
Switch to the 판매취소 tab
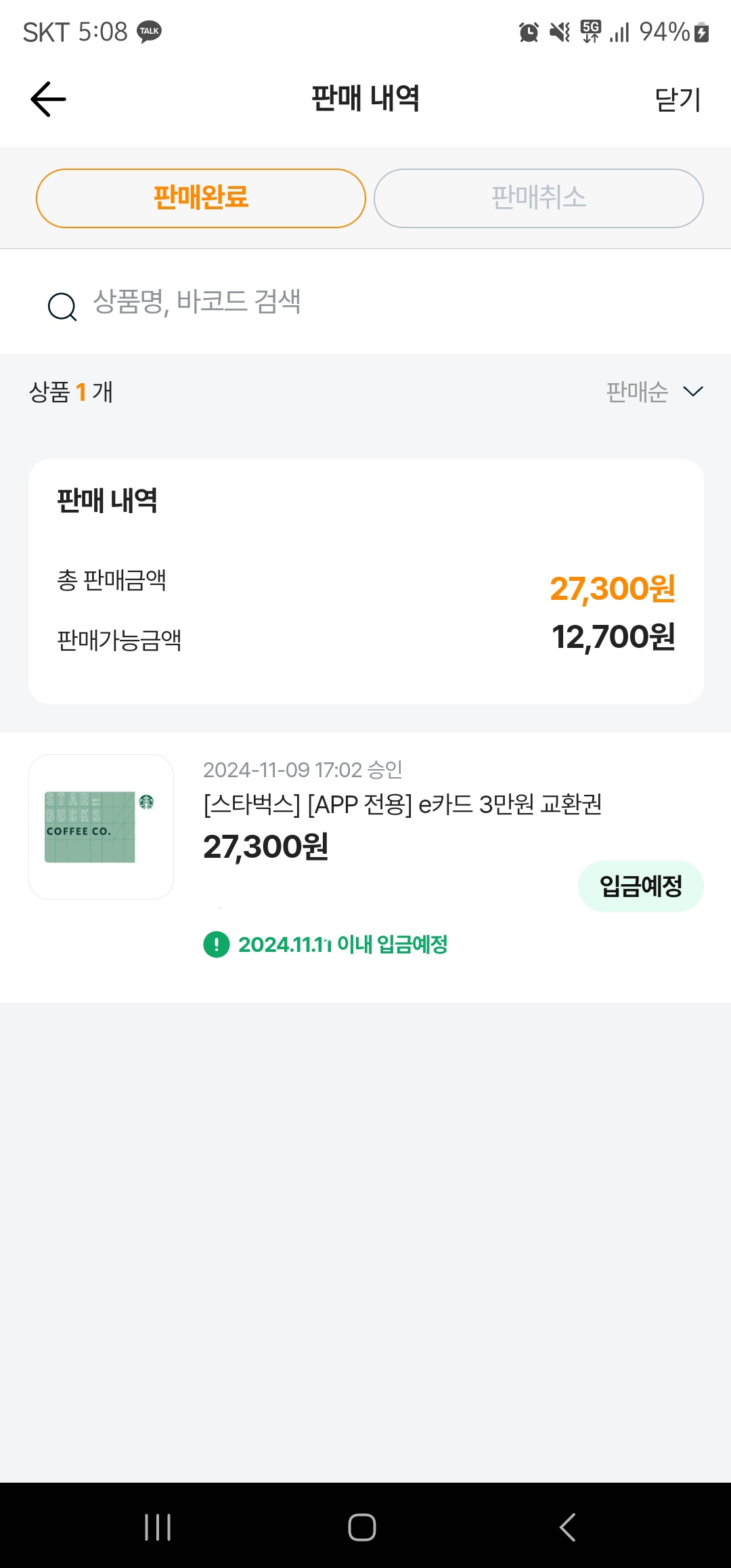click(538, 198)
